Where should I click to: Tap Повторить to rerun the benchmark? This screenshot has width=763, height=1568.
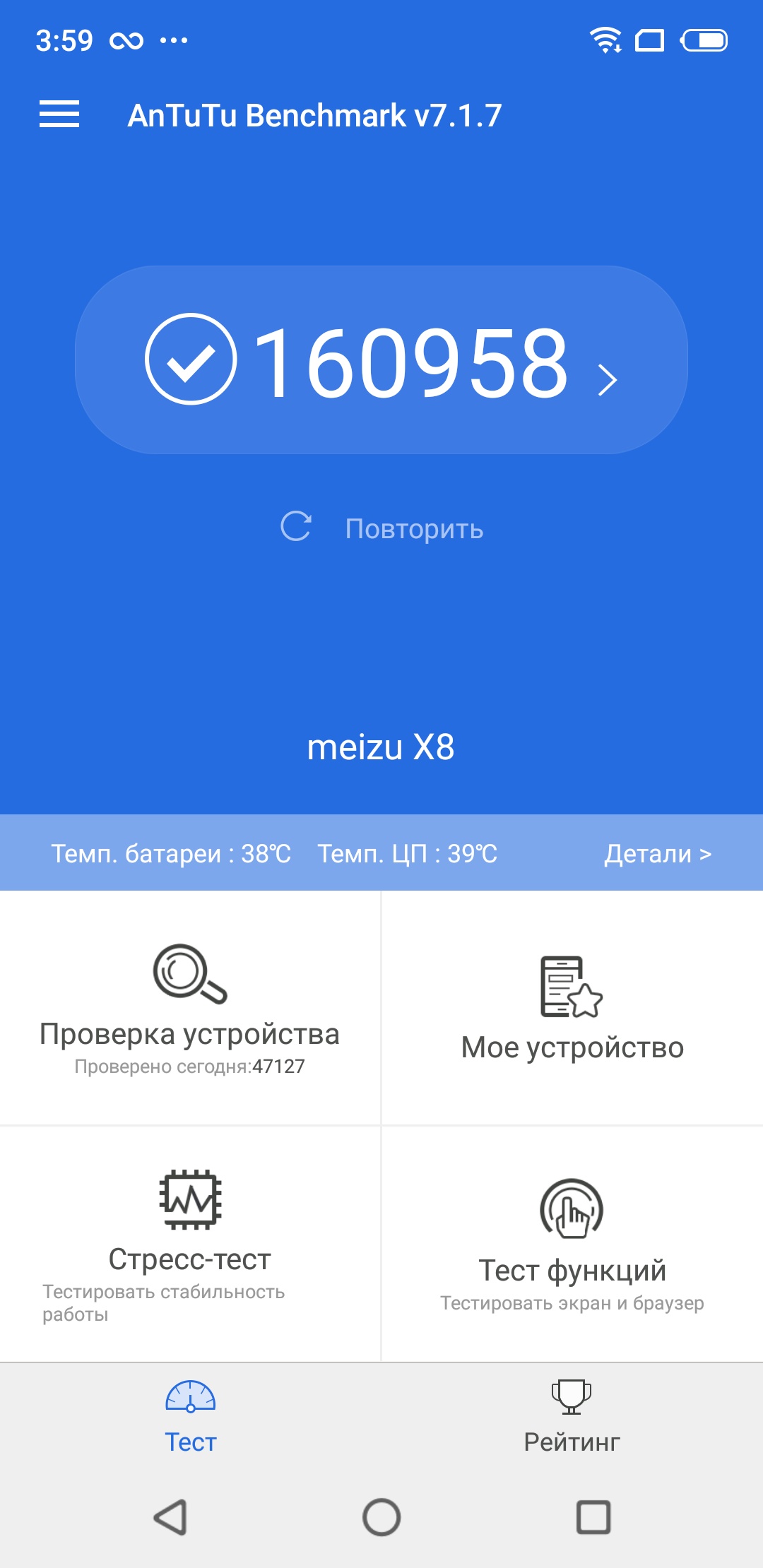coord(383,528)
